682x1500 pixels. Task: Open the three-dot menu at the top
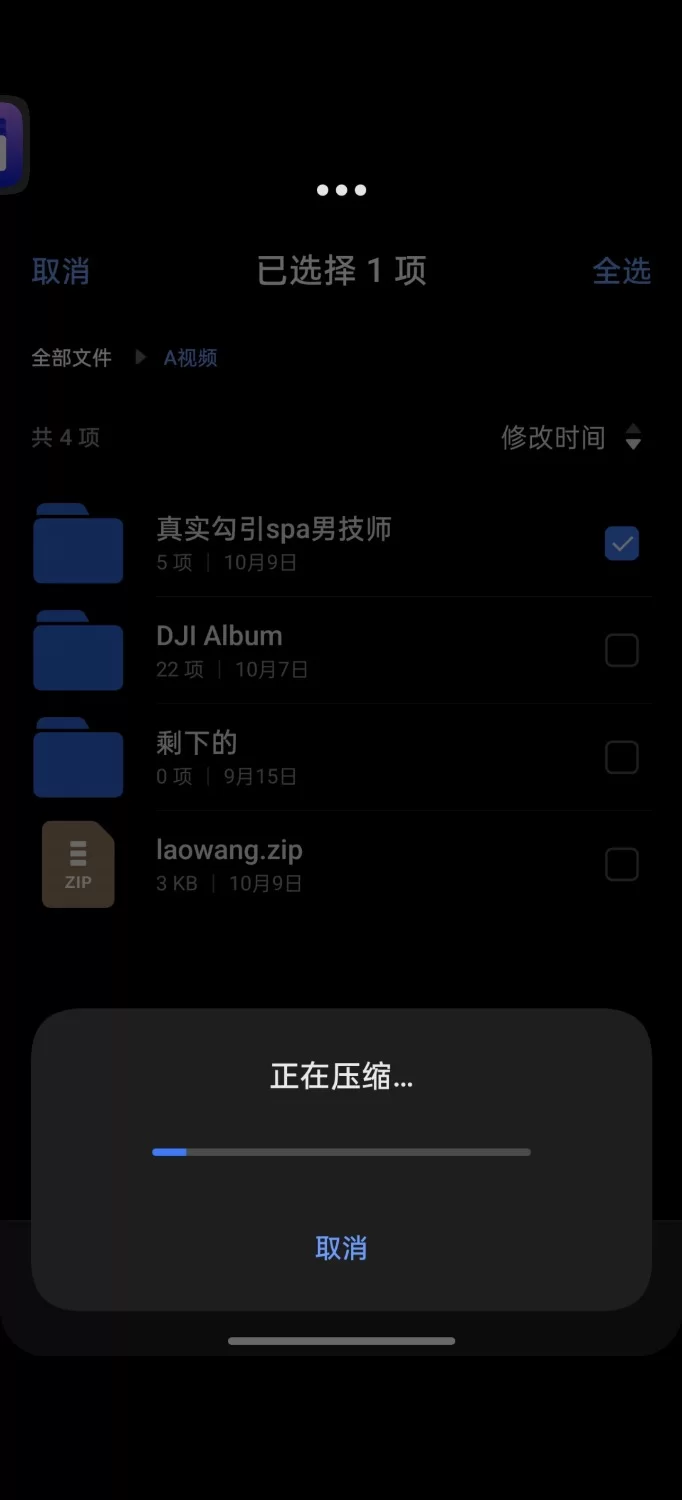[341, 190]
